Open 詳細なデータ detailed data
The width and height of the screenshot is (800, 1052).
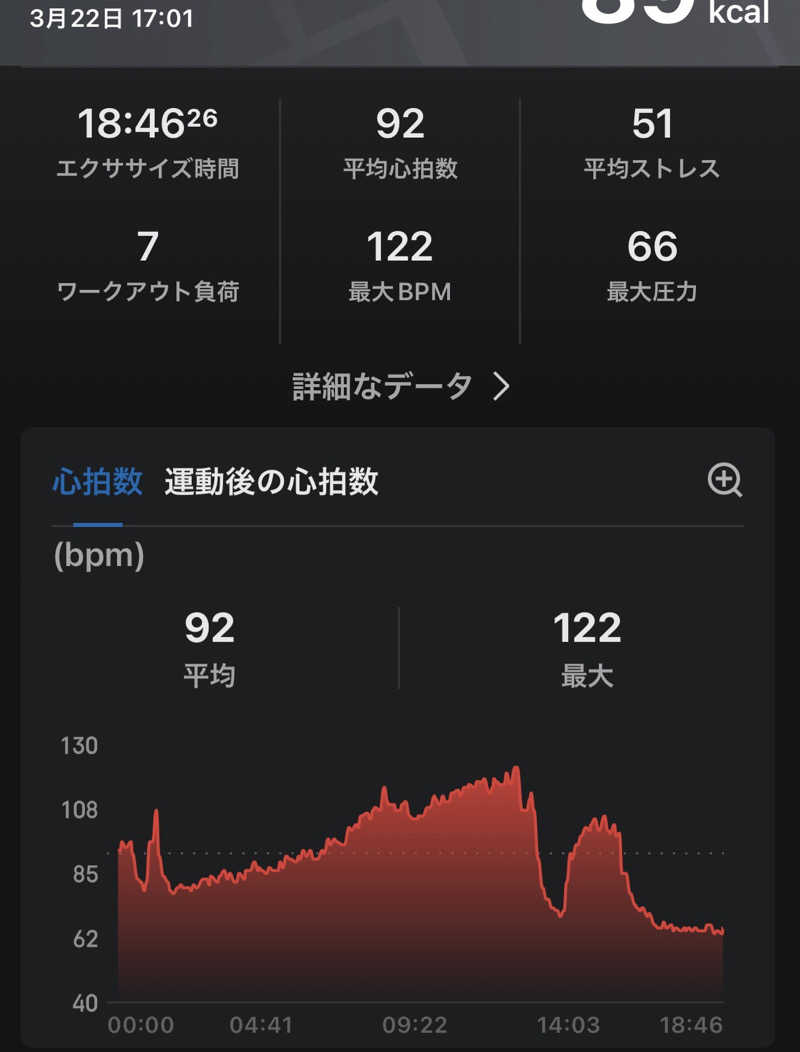tap(400, 386)
